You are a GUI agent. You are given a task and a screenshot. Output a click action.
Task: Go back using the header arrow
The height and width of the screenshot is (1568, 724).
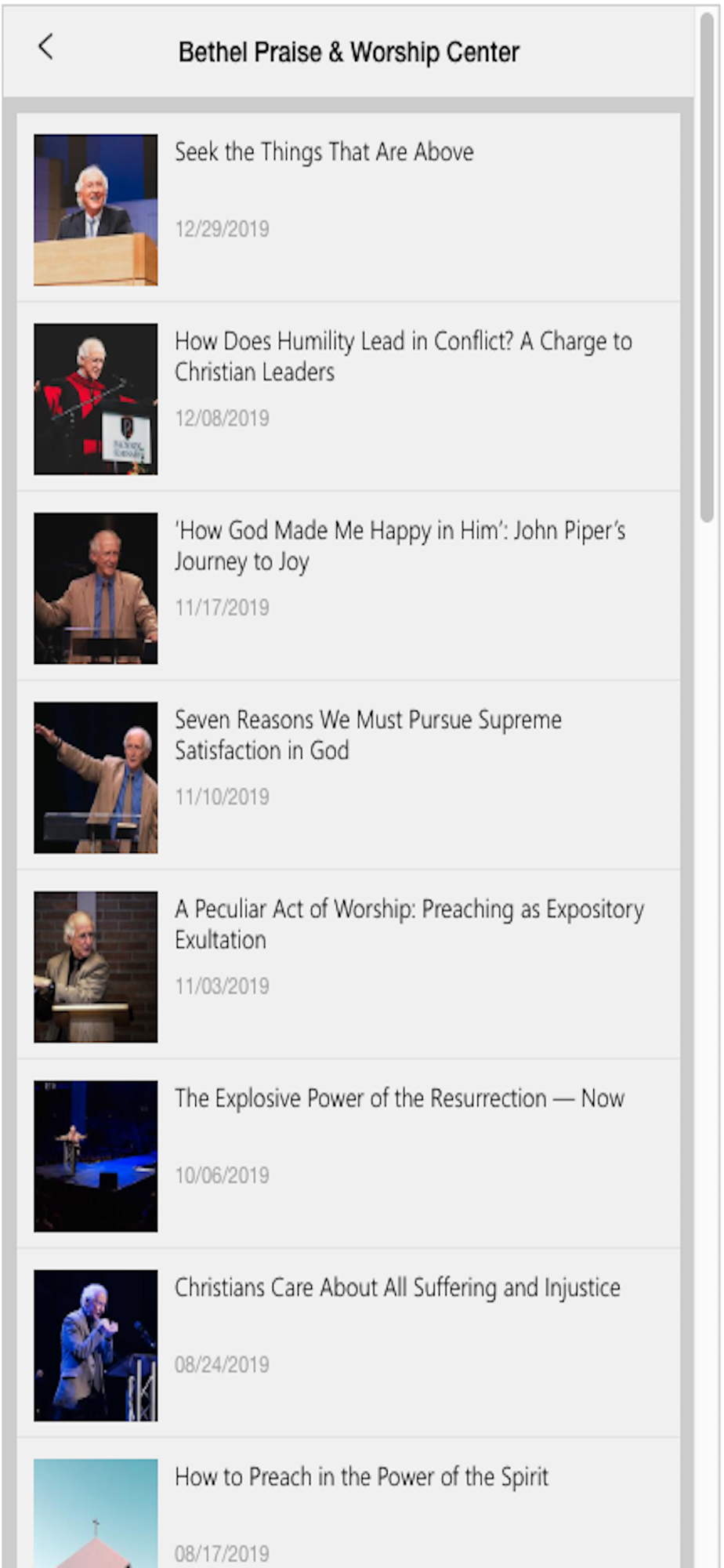tap(45, 48)
